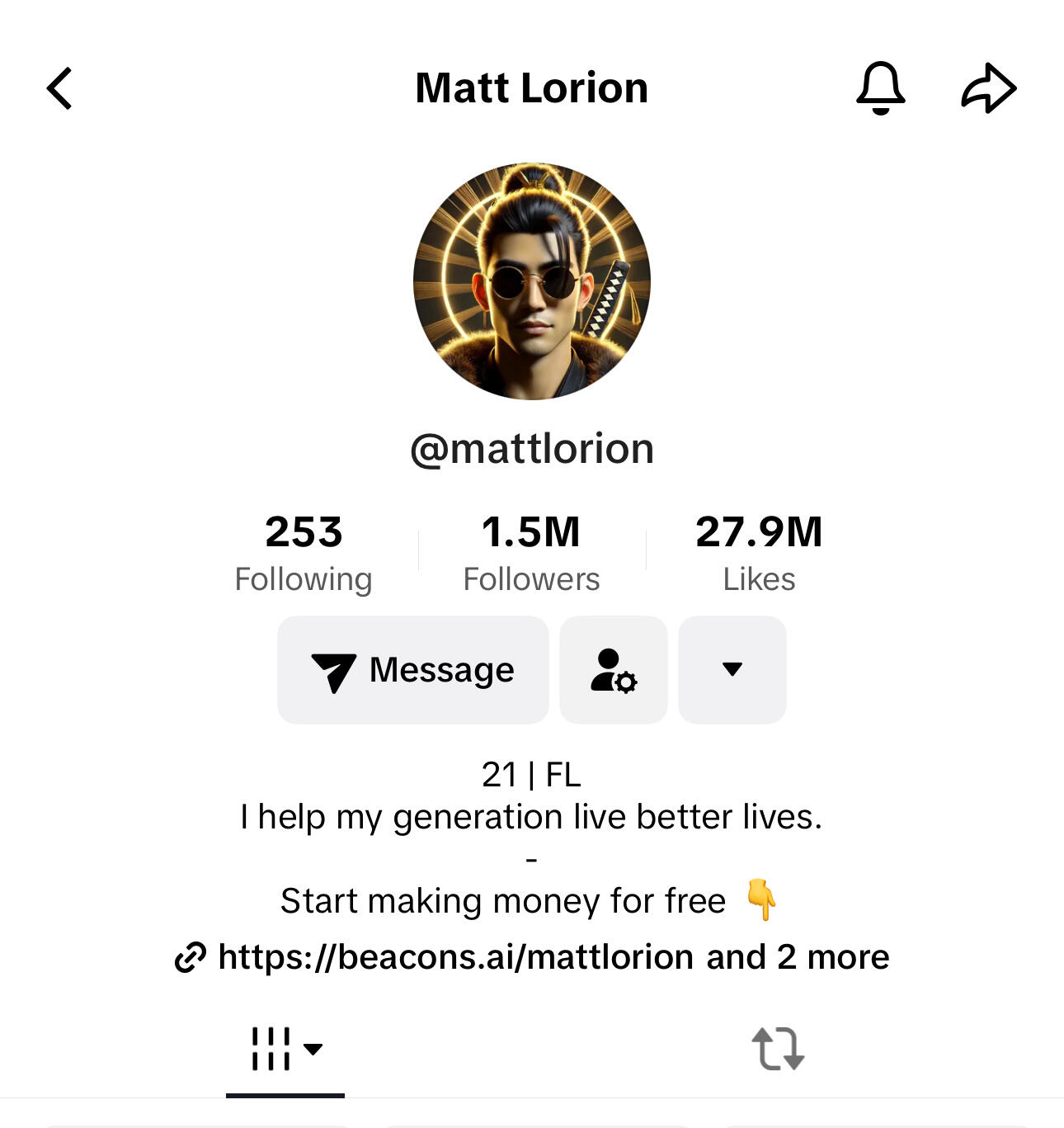Screen dimensions: 1064x1128
Task: Send a Message to Matt Lorion
Action: click(x=412, y=669)
